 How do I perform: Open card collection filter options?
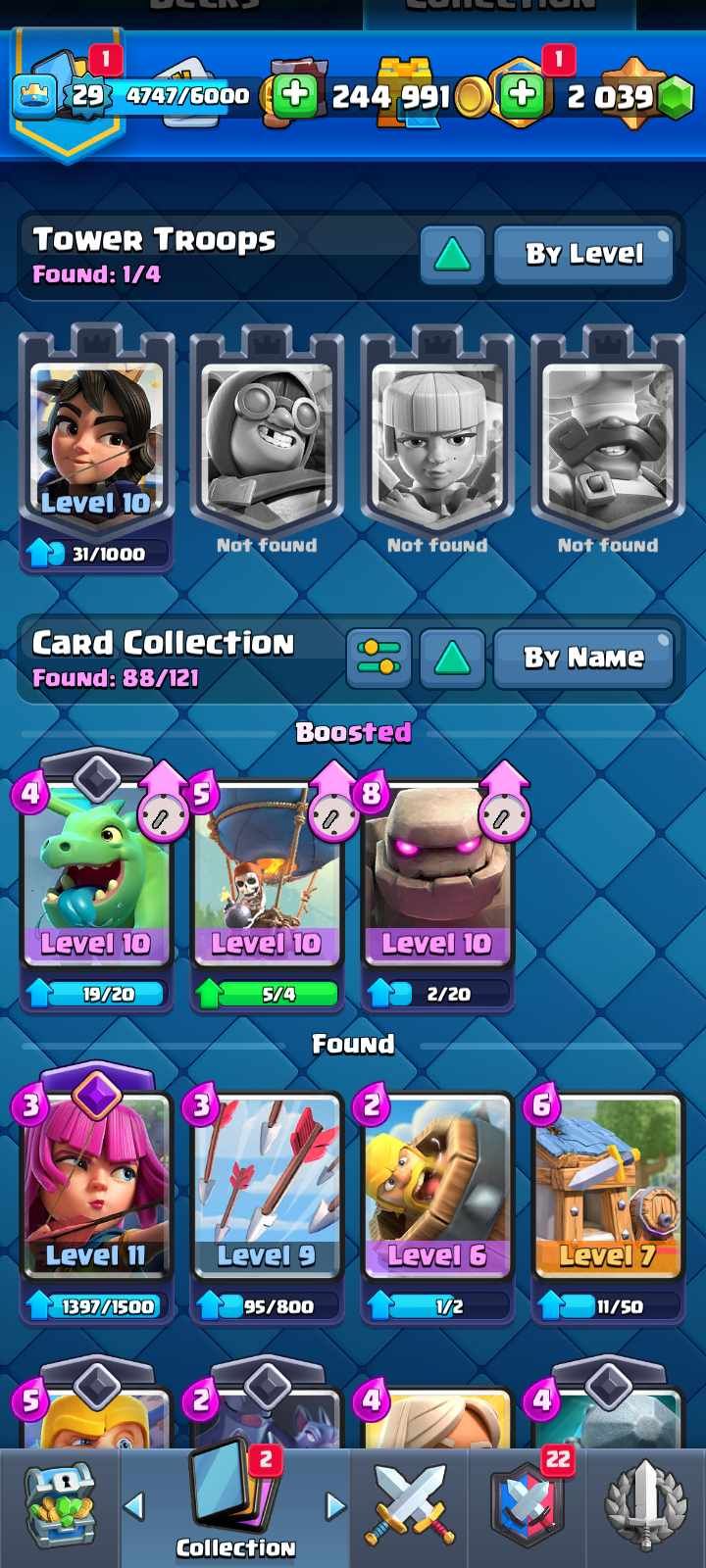click(x=378, y=658)
